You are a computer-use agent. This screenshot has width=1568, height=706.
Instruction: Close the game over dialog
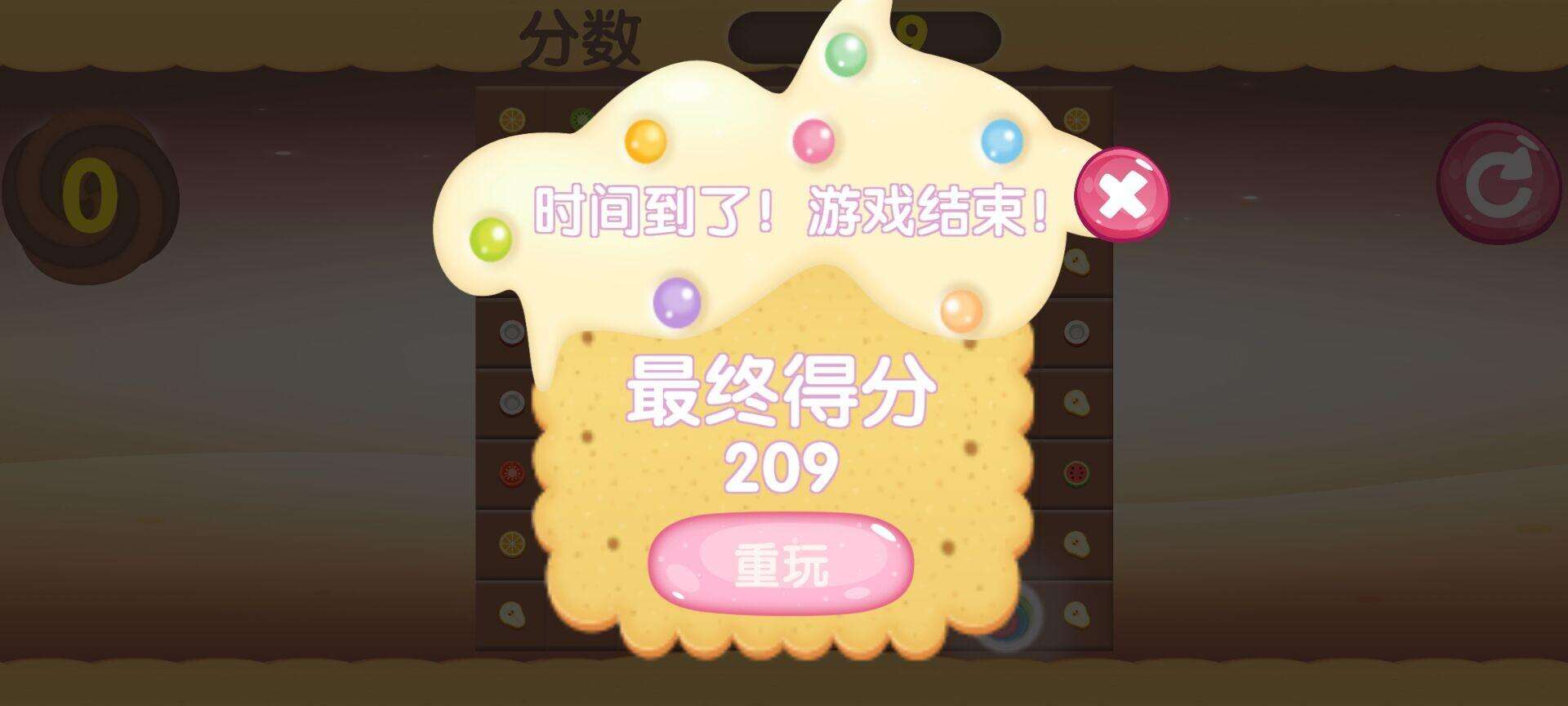tap(1121, 194)
